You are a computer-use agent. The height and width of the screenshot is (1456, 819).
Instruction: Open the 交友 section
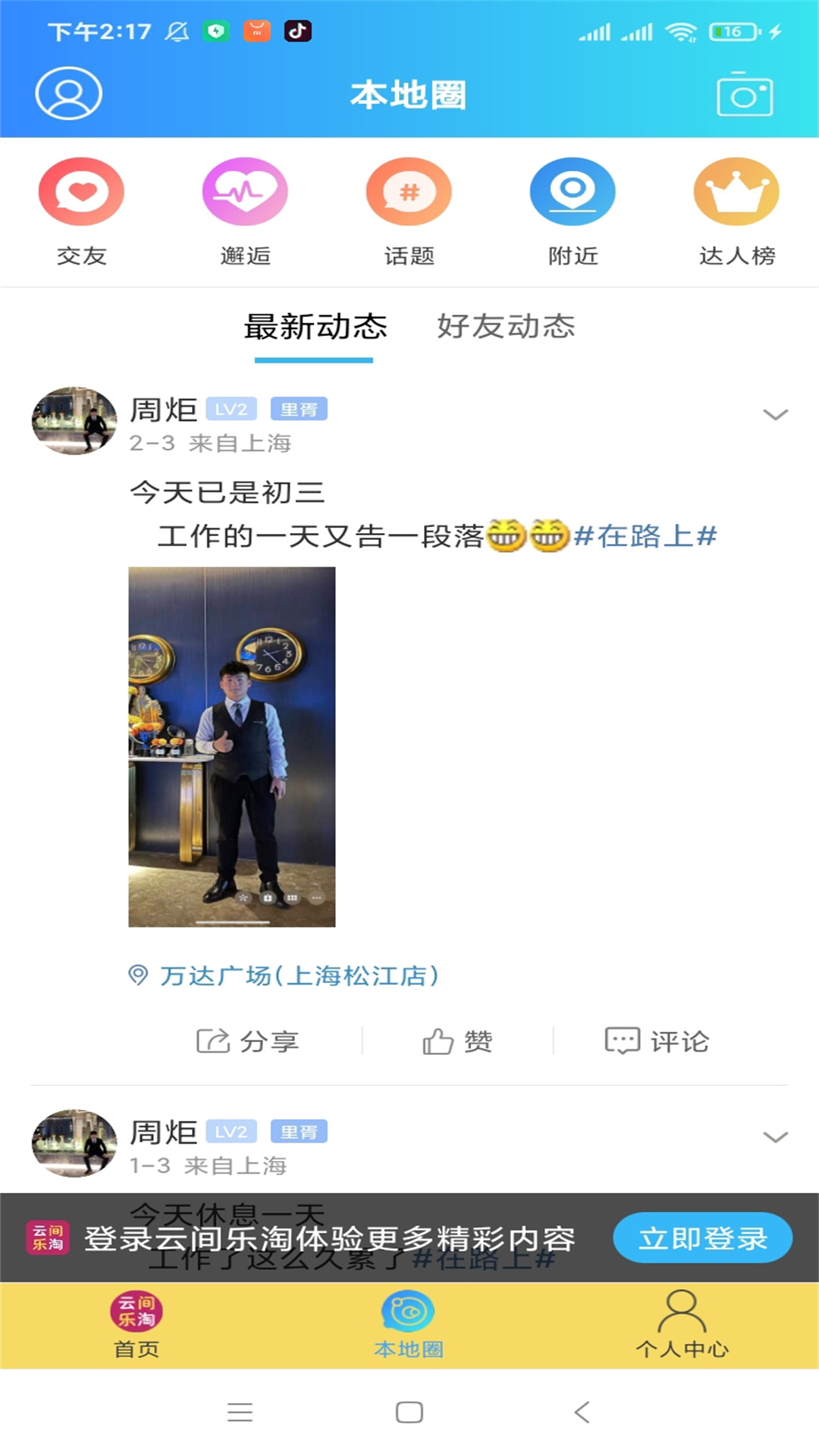(81, 212)
